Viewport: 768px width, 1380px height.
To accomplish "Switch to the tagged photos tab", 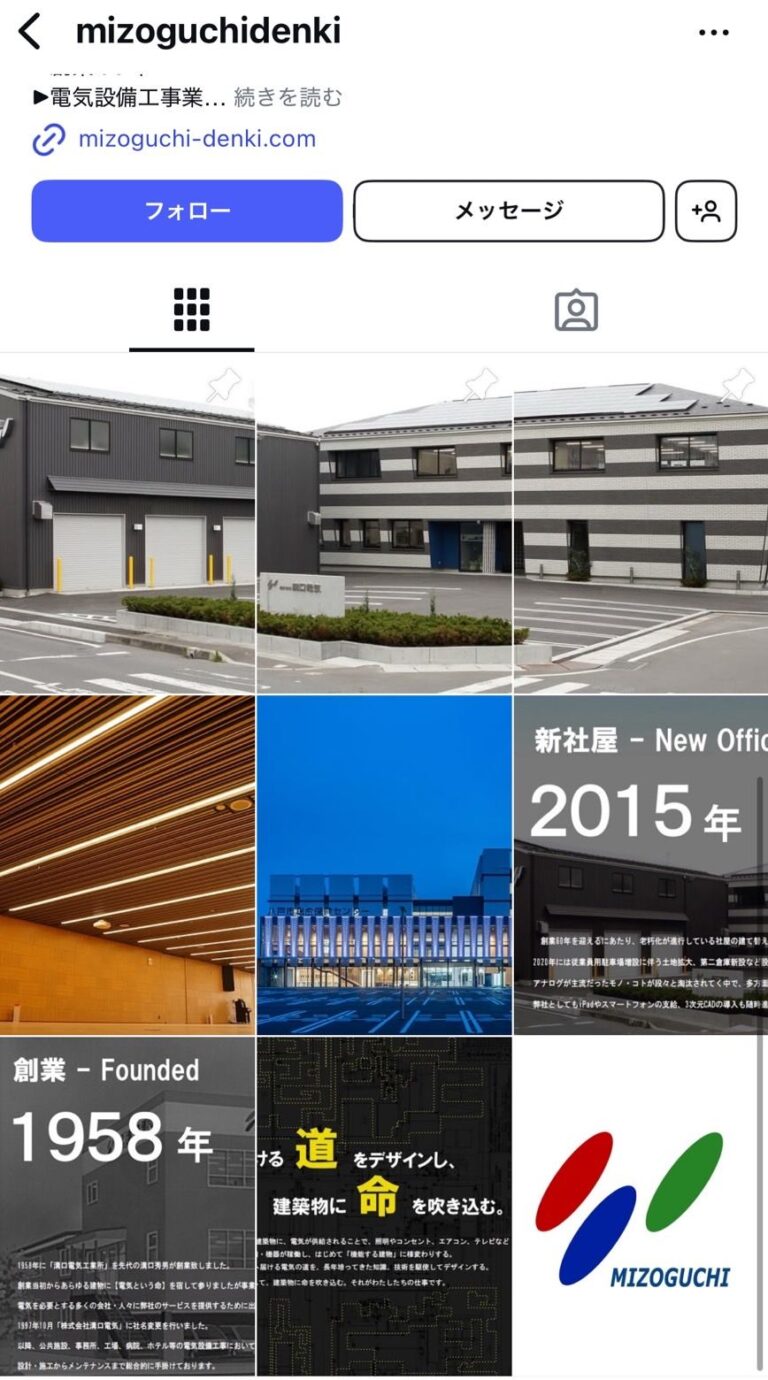I will (576, 310).
